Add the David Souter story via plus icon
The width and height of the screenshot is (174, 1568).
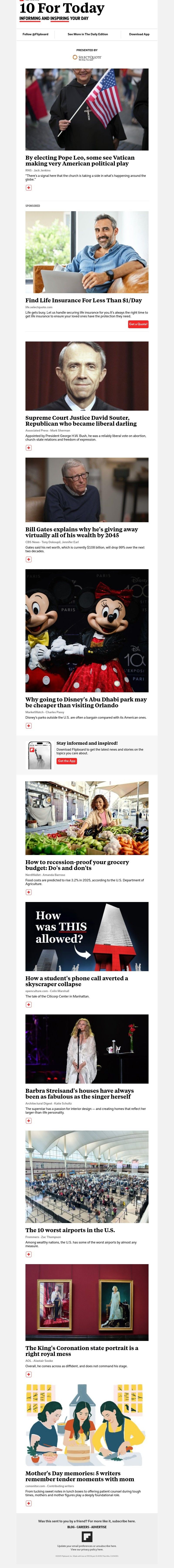click(x=28, y=447)
